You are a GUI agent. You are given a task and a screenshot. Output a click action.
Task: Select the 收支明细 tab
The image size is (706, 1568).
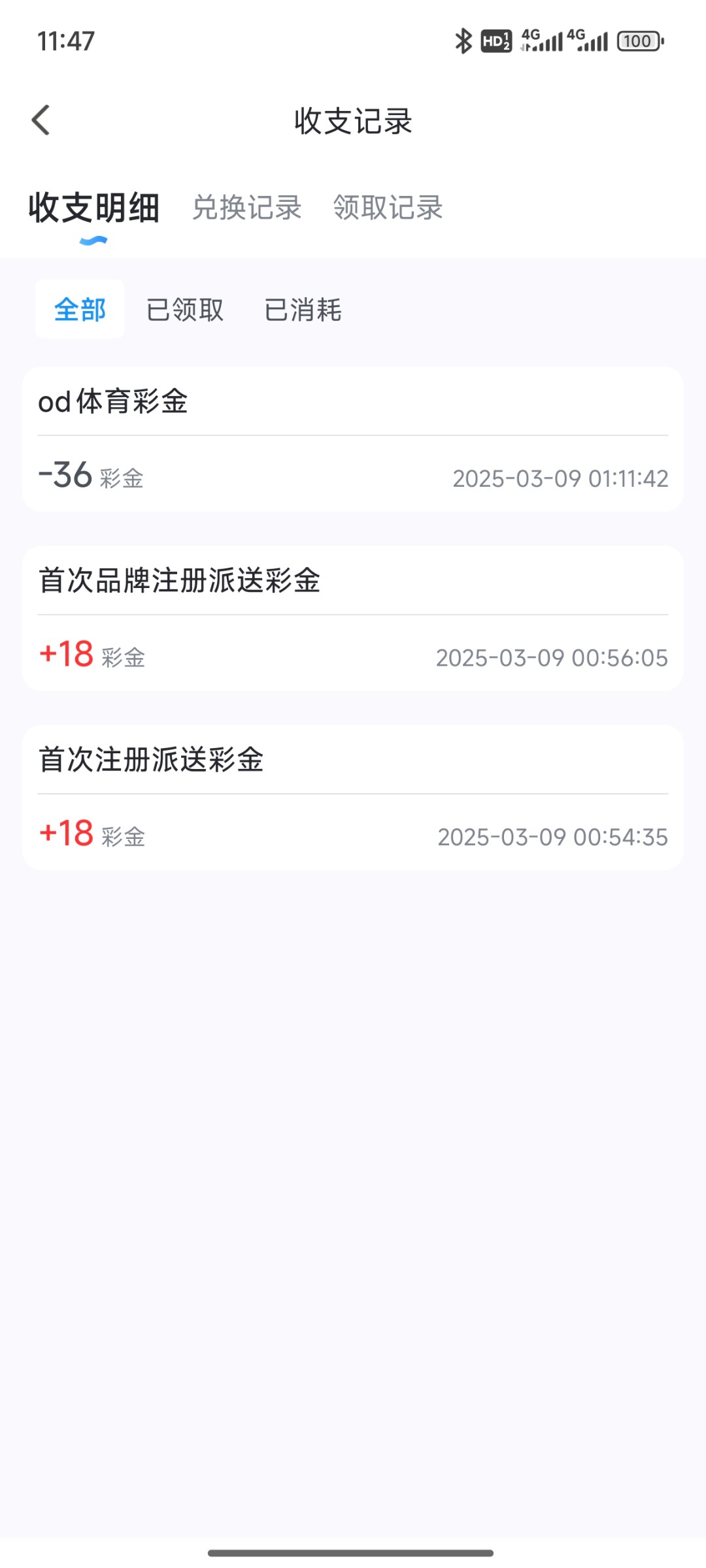[x=94, y=208]
